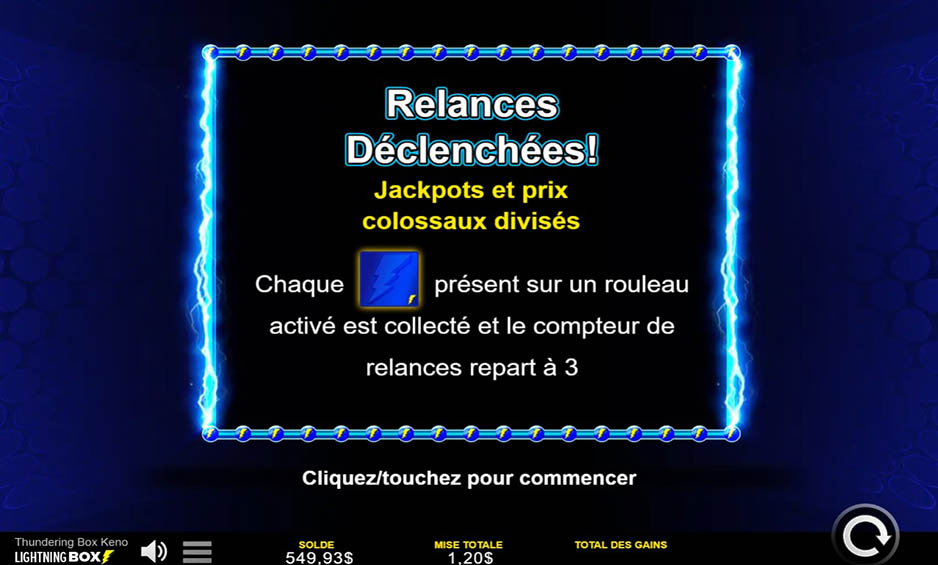Tap the spin button
Viewport: 938px width, 565px height.
pyautogui.click(x=865, y=536)
